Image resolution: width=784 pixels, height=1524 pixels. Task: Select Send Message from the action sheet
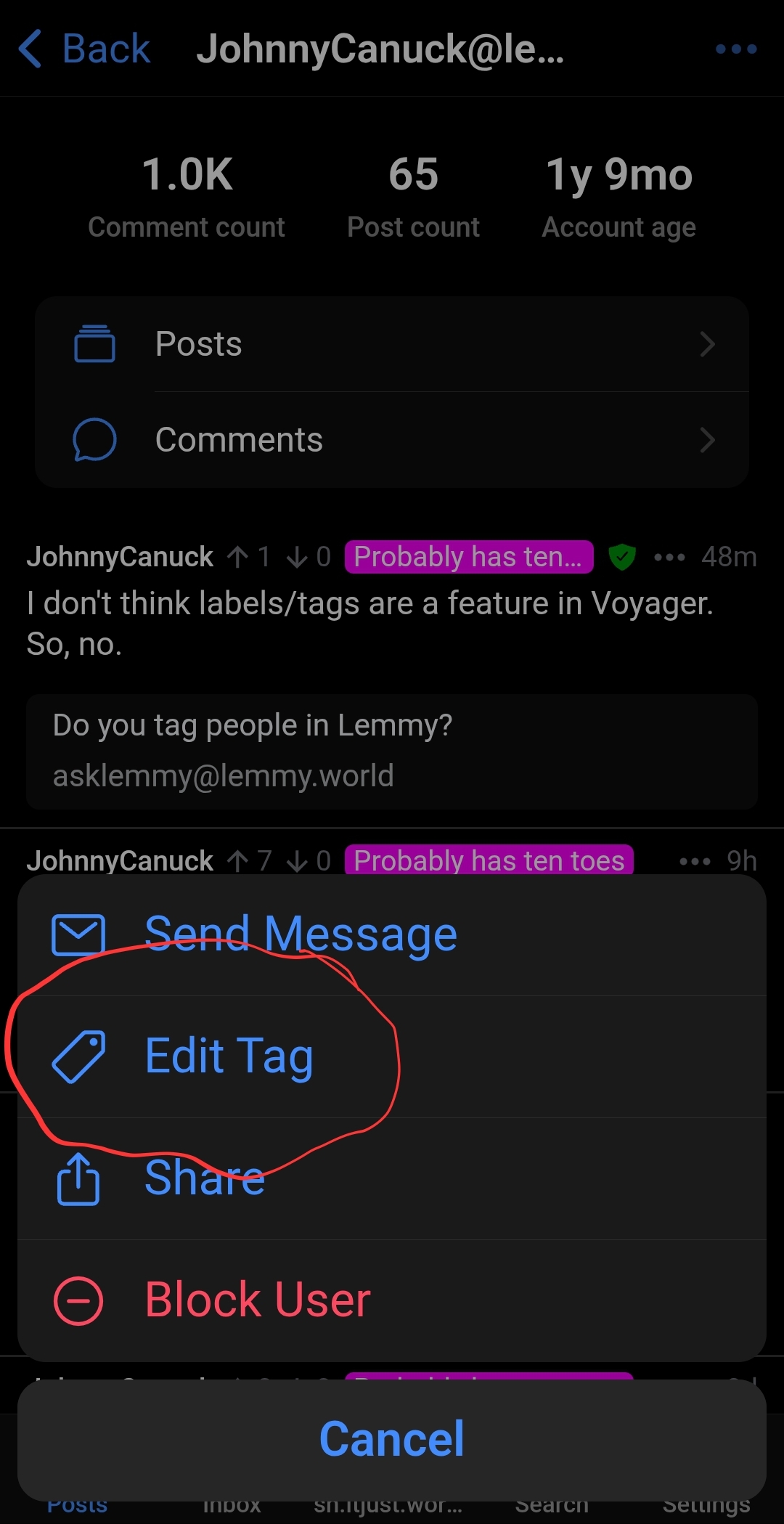click(301, 934)
